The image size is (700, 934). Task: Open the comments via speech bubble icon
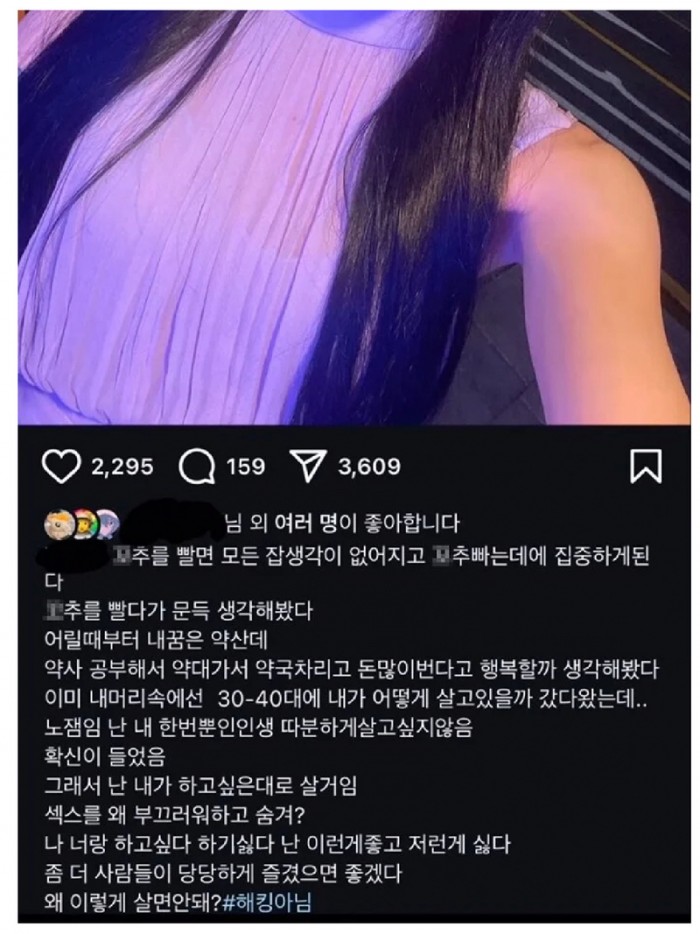[x=197, y=466]
